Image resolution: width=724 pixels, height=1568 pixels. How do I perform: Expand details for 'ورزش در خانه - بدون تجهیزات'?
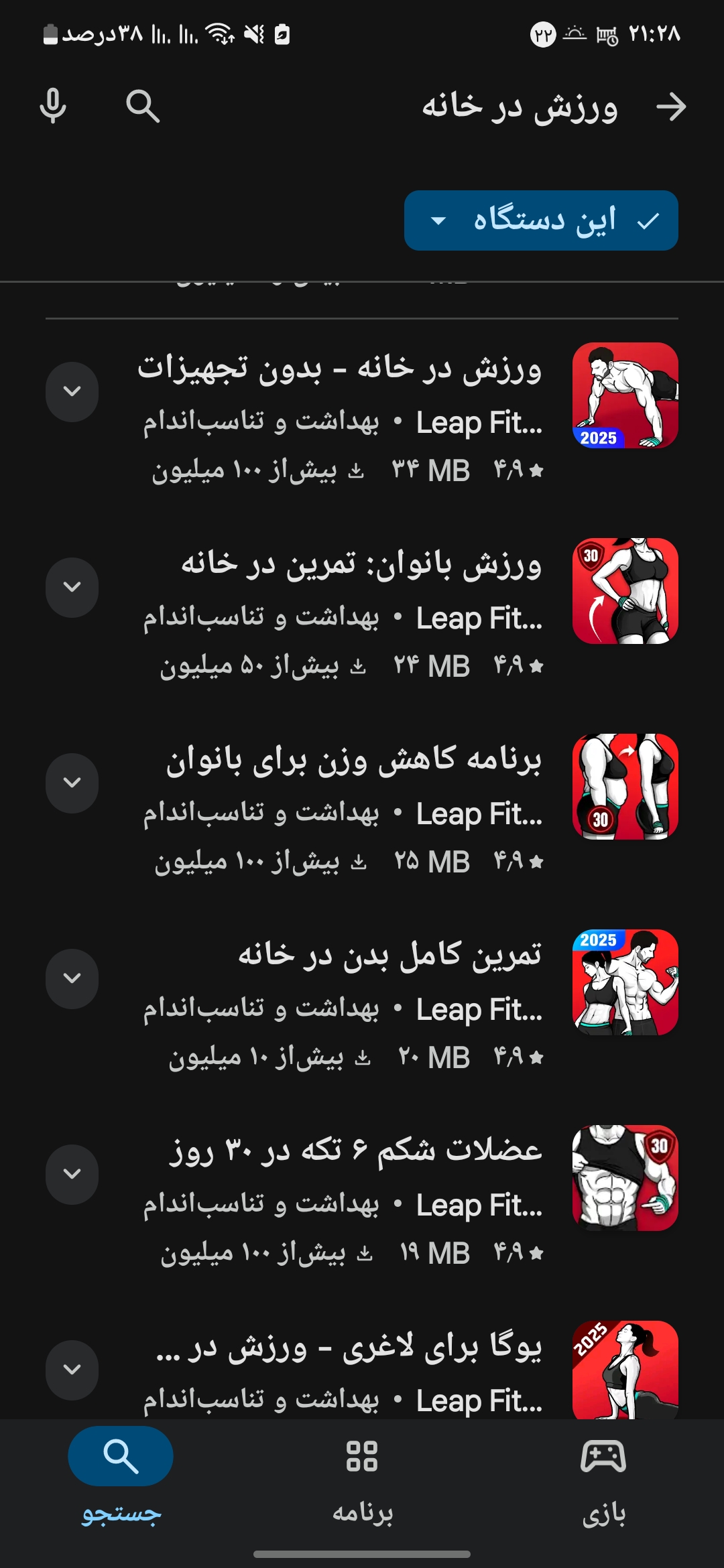click(x=72, y=392)
